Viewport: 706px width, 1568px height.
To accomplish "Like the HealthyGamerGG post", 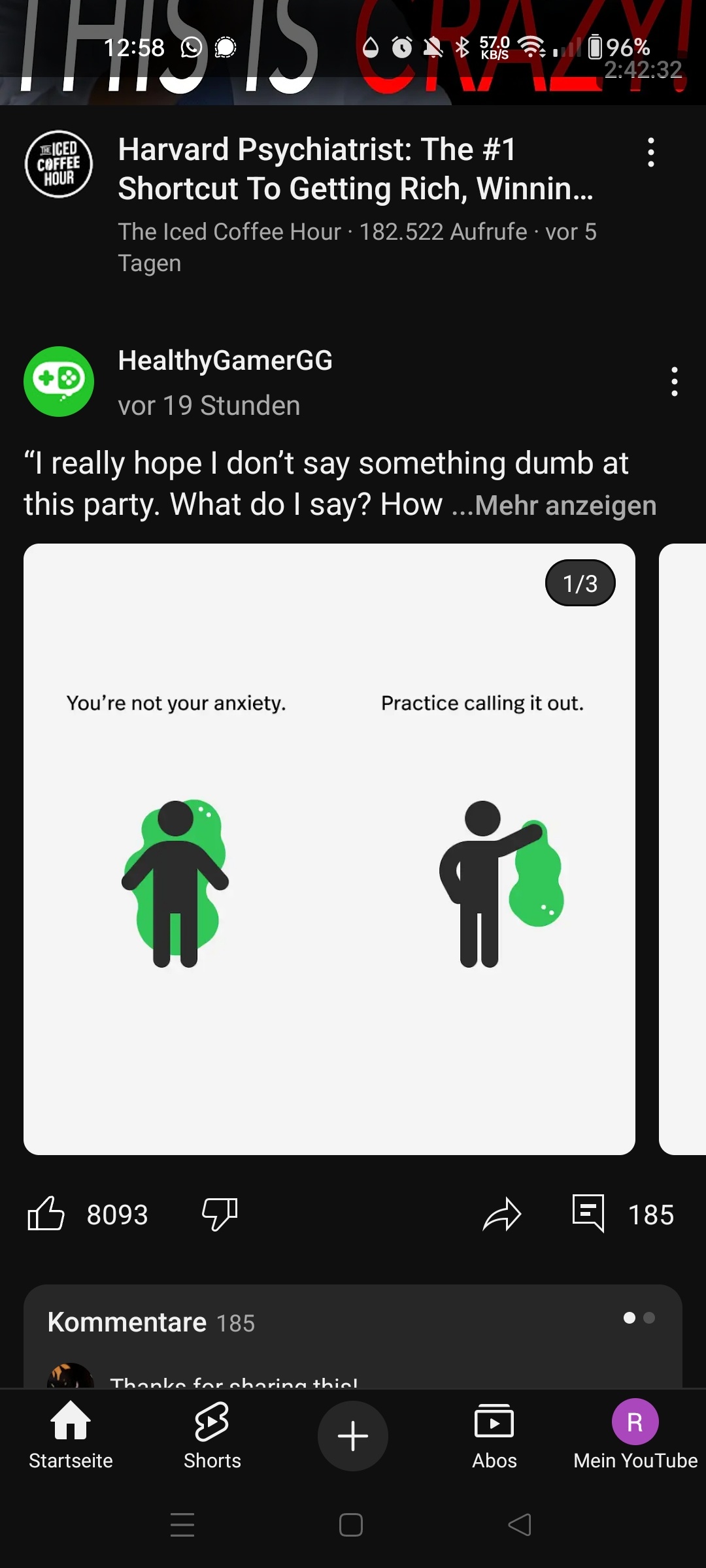I will tap(46, 1214).
